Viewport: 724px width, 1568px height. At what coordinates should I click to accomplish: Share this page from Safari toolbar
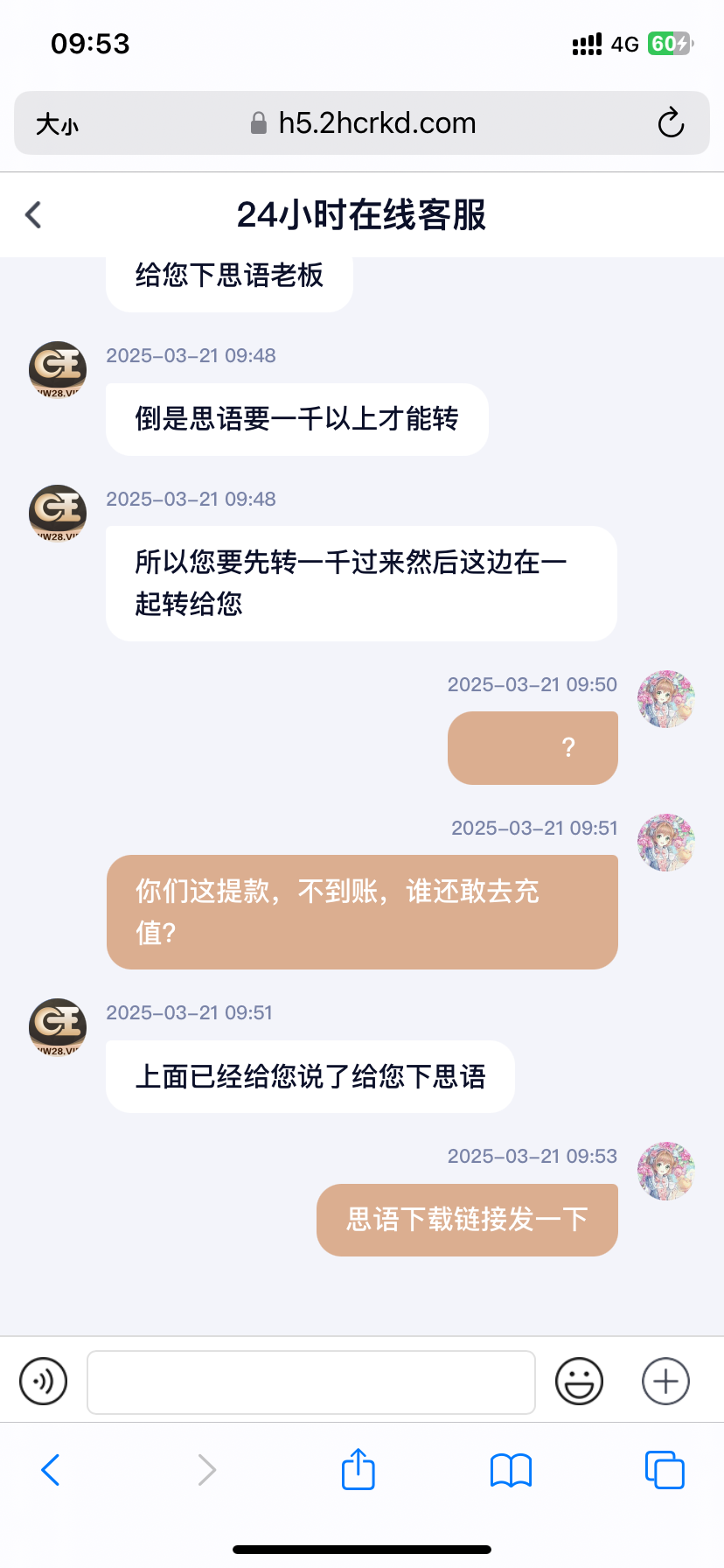tap(359, 1469)
